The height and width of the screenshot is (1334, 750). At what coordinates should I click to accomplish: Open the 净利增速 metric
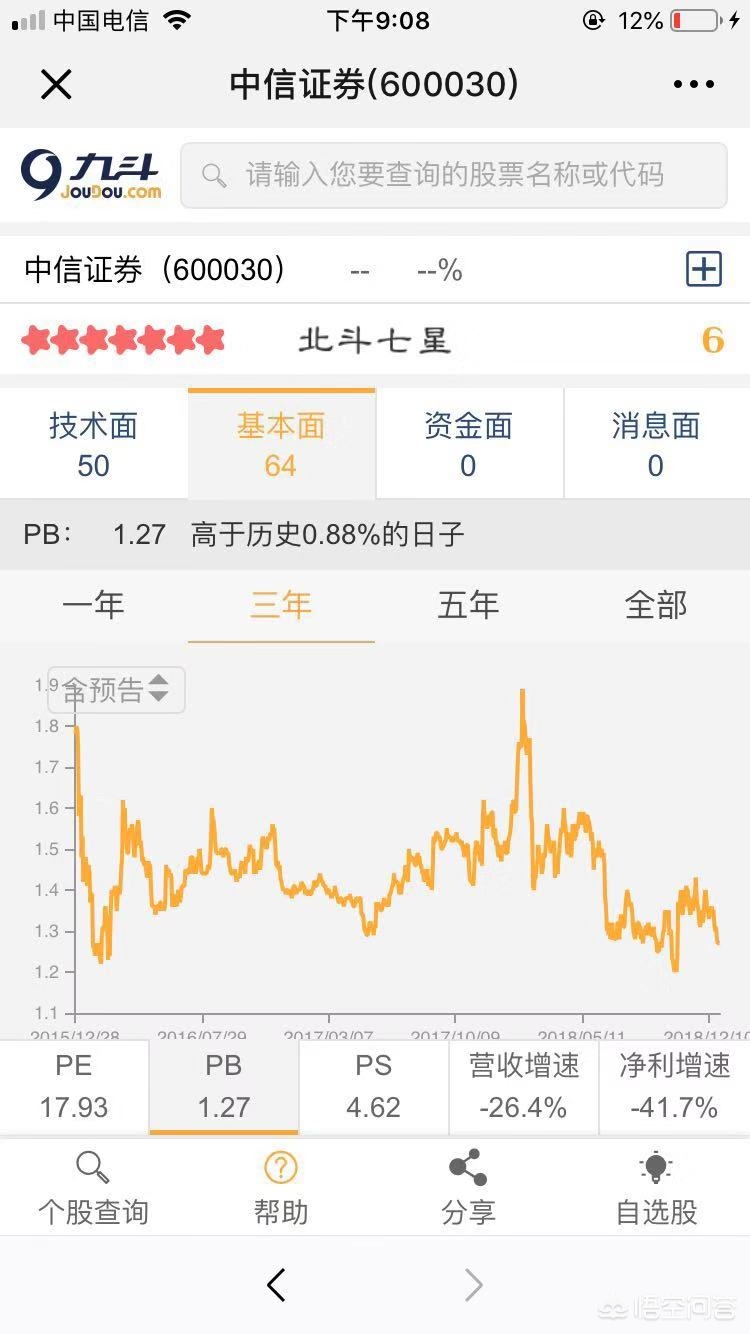(x=675, y=1087)
